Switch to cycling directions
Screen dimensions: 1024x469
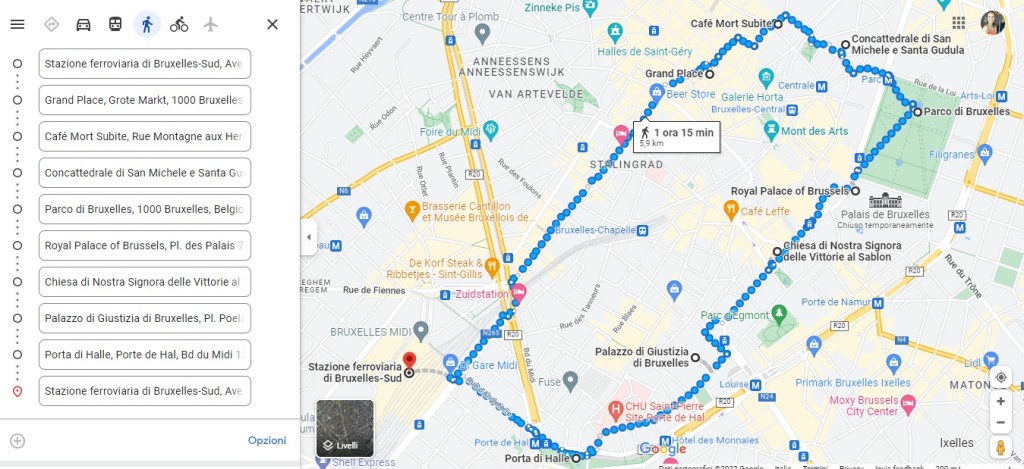coord(179,24)
